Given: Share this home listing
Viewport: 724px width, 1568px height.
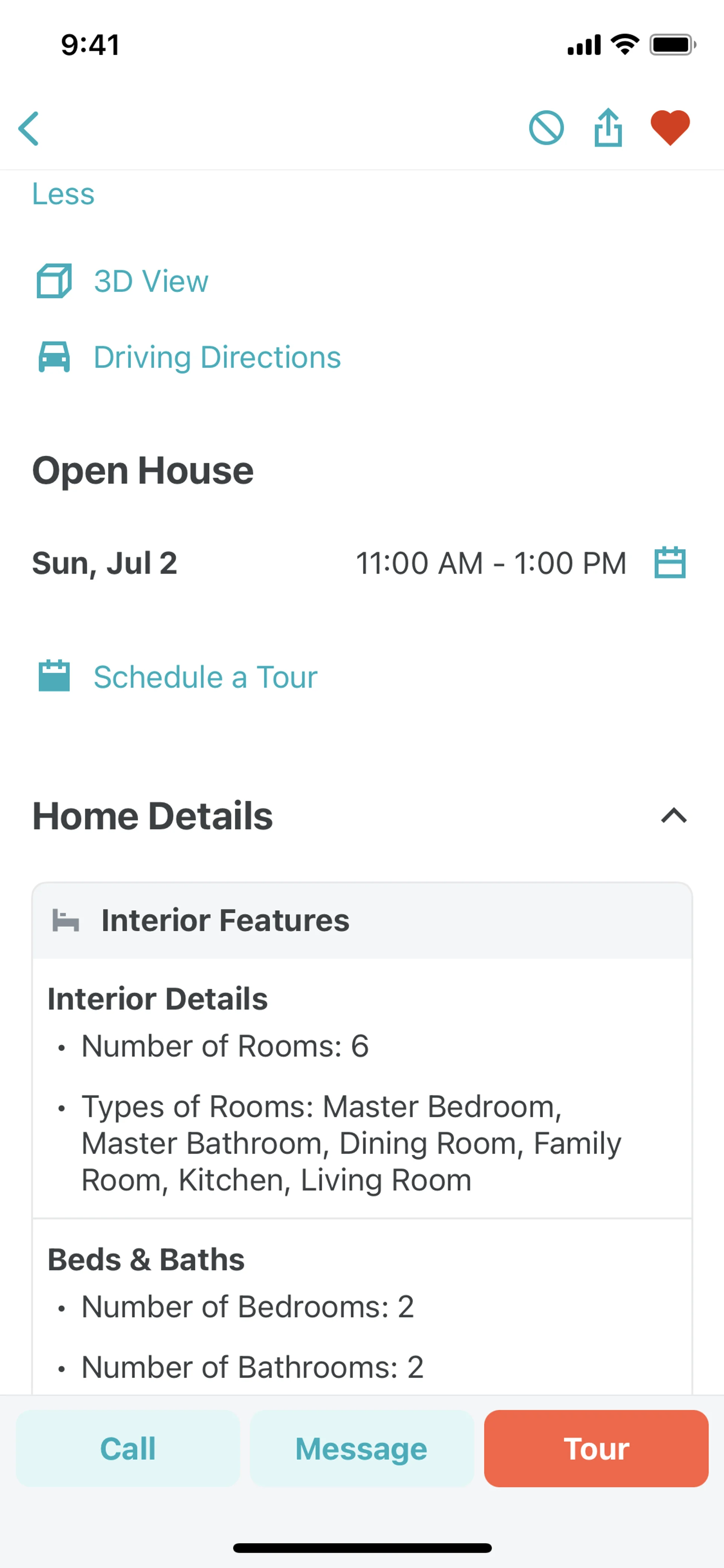Looking at the screenshot, I should 608,128.
